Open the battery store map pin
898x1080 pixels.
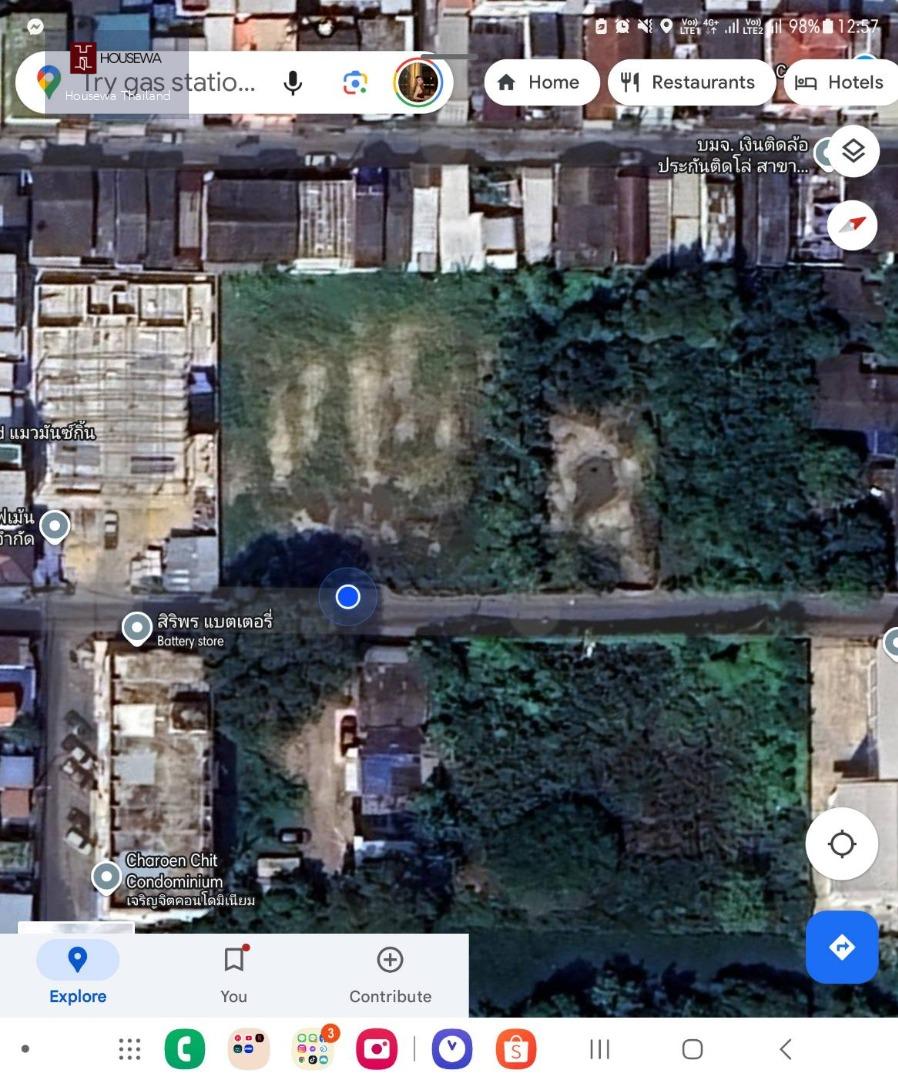137,628
